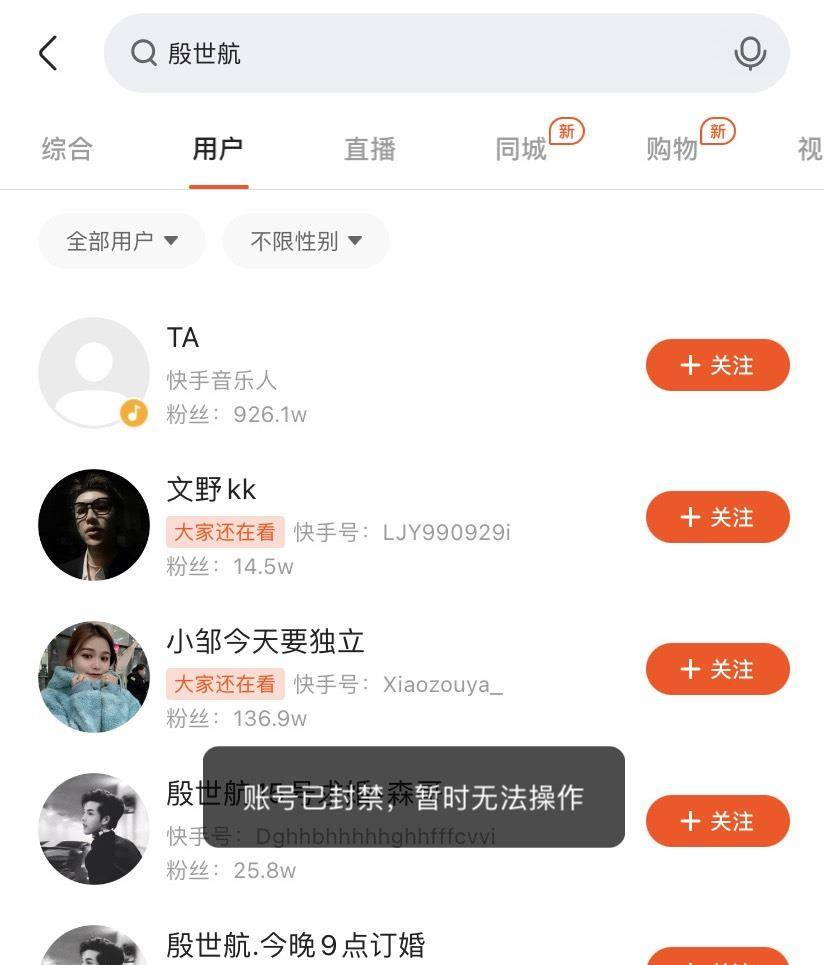Image resolution: width=828 pixels, height=965 pixels.
Task: Toggle follow for the TA music account
Action: pyautogui.click(x=718, y=365)
